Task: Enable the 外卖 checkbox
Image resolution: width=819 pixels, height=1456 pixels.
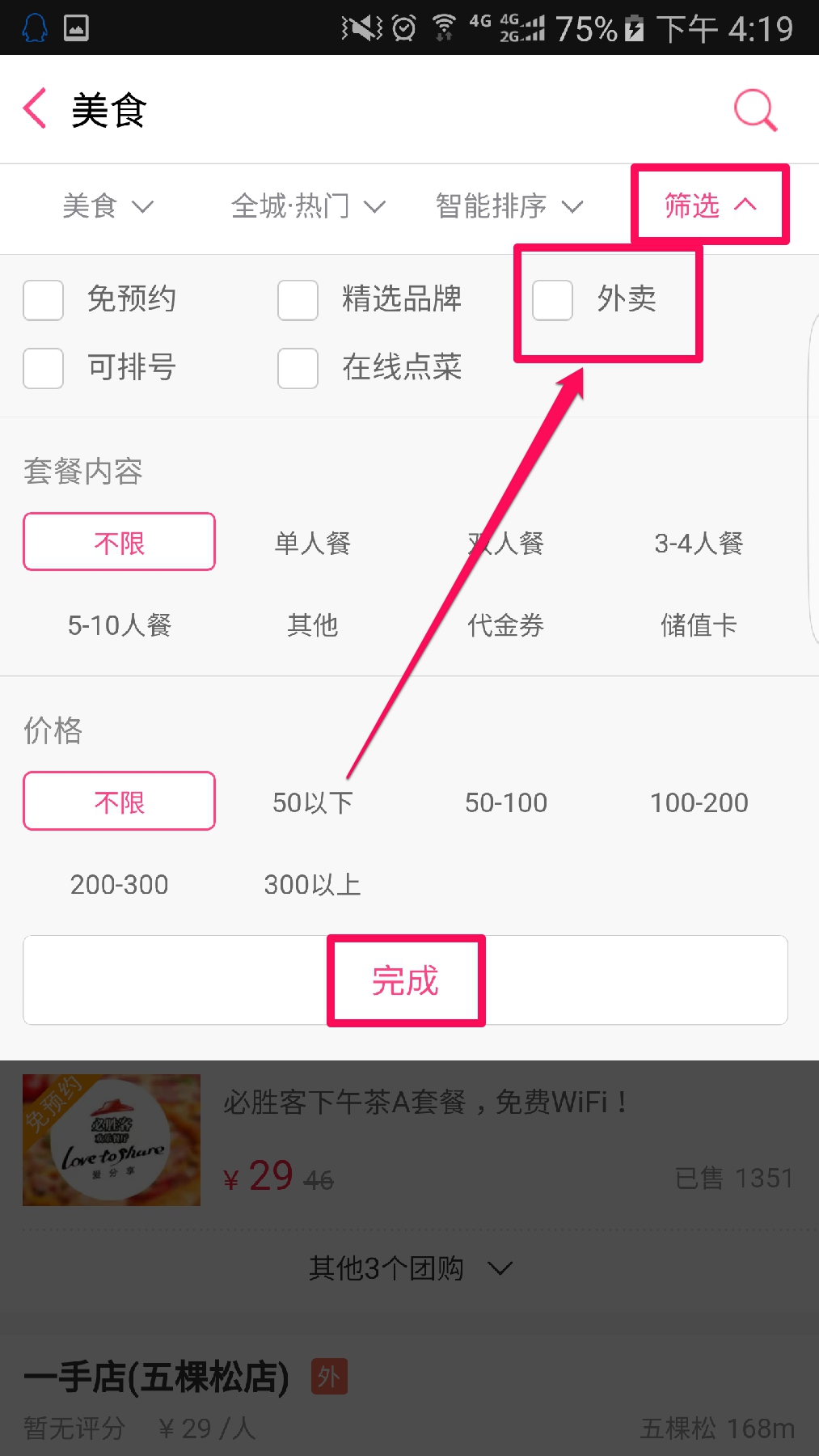Action: click(553, 300)
